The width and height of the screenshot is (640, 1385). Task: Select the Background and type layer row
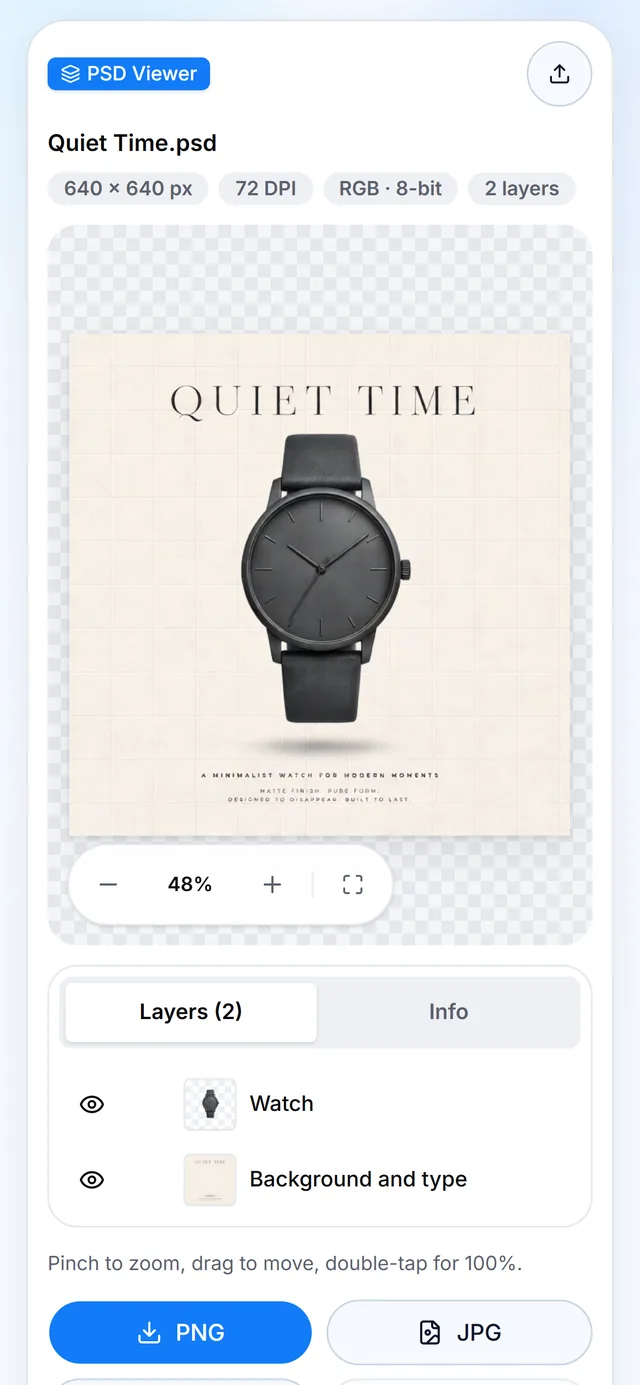(320, 1180)
